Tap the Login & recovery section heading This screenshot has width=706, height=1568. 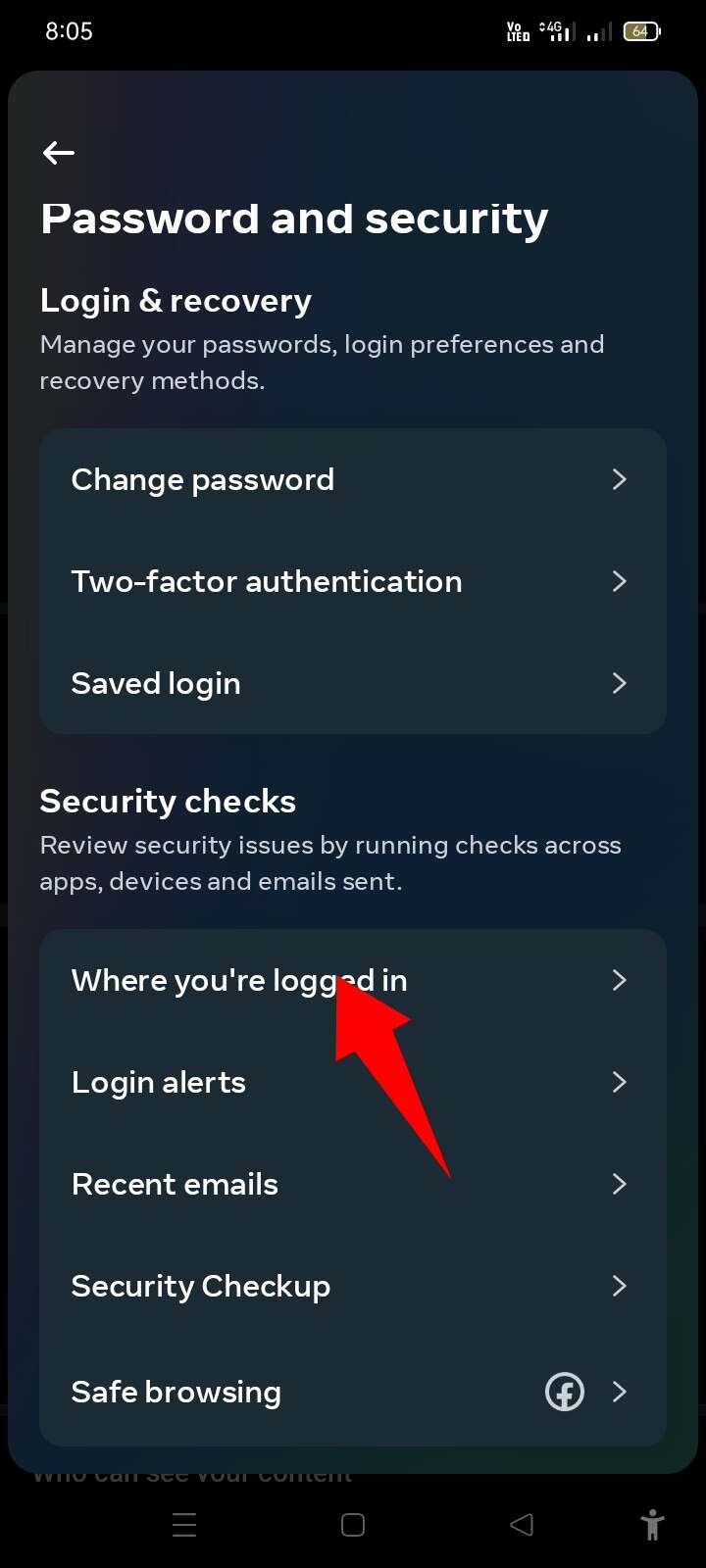click(x=176, y=300)
